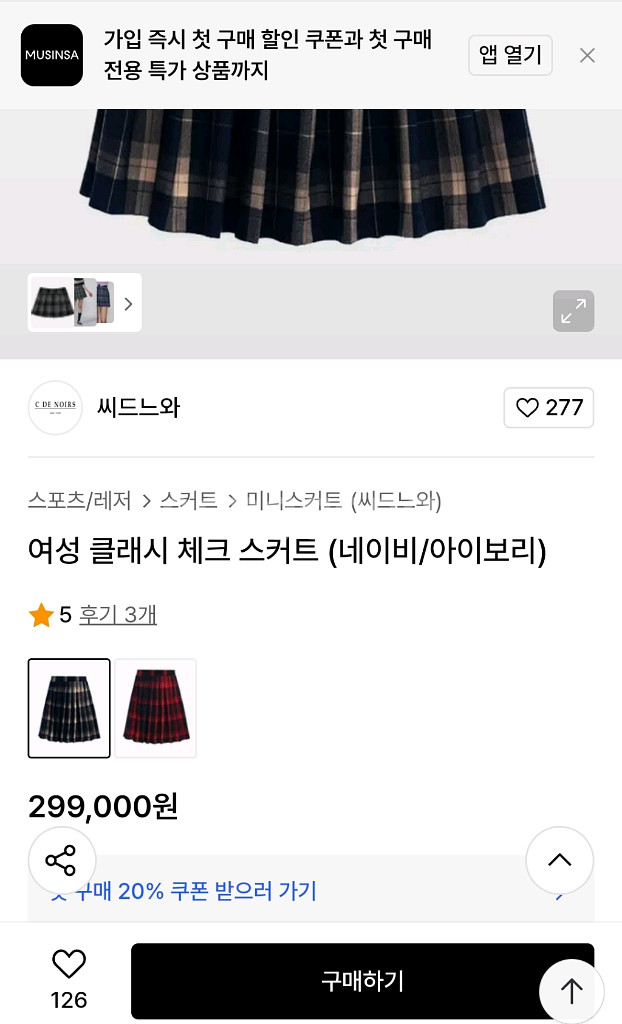
Task: Select the navy/ivory skirt color option
Action: [x=69, y=708]
